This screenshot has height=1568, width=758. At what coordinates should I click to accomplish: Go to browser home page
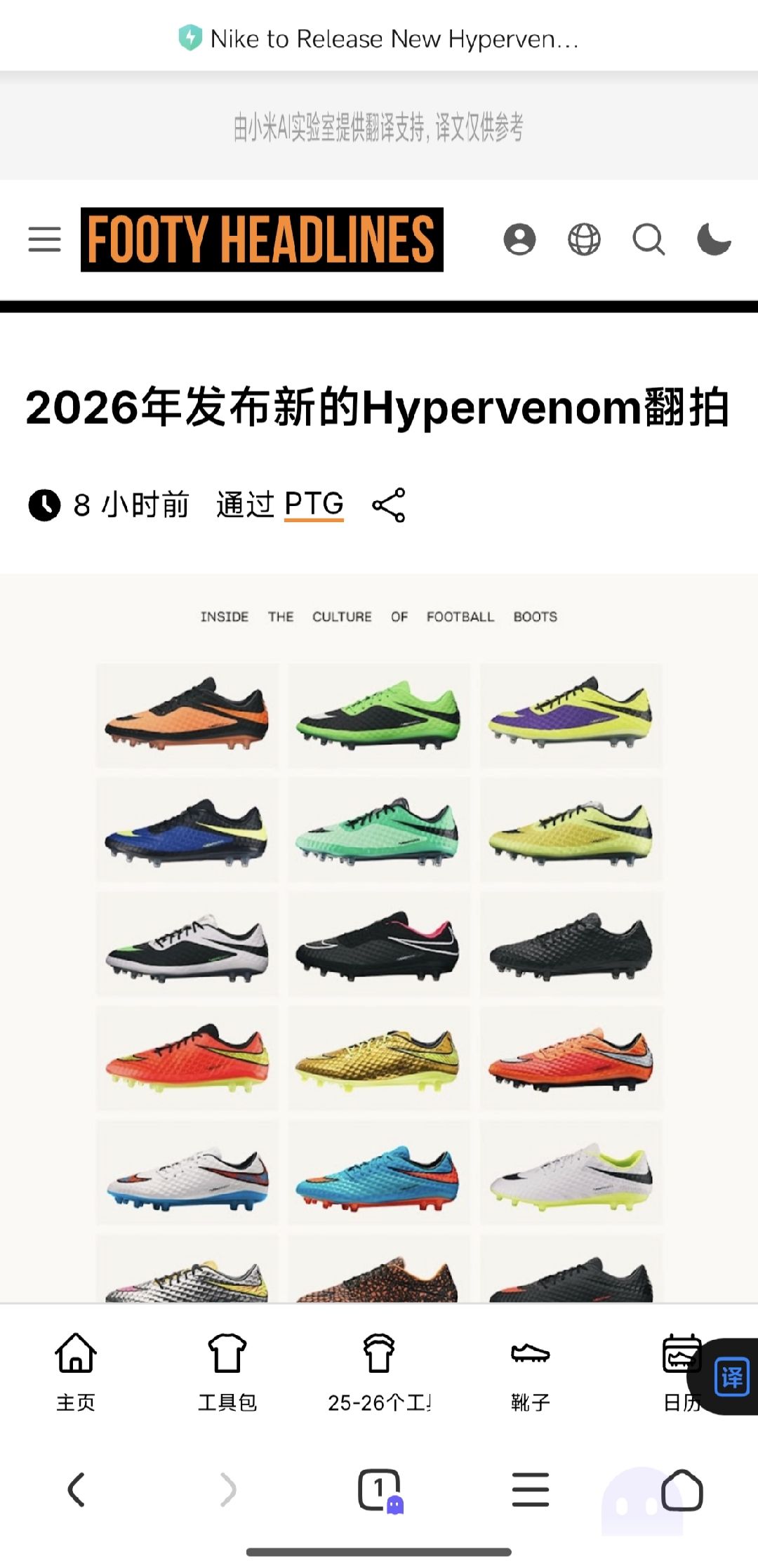coord(682,1490)
